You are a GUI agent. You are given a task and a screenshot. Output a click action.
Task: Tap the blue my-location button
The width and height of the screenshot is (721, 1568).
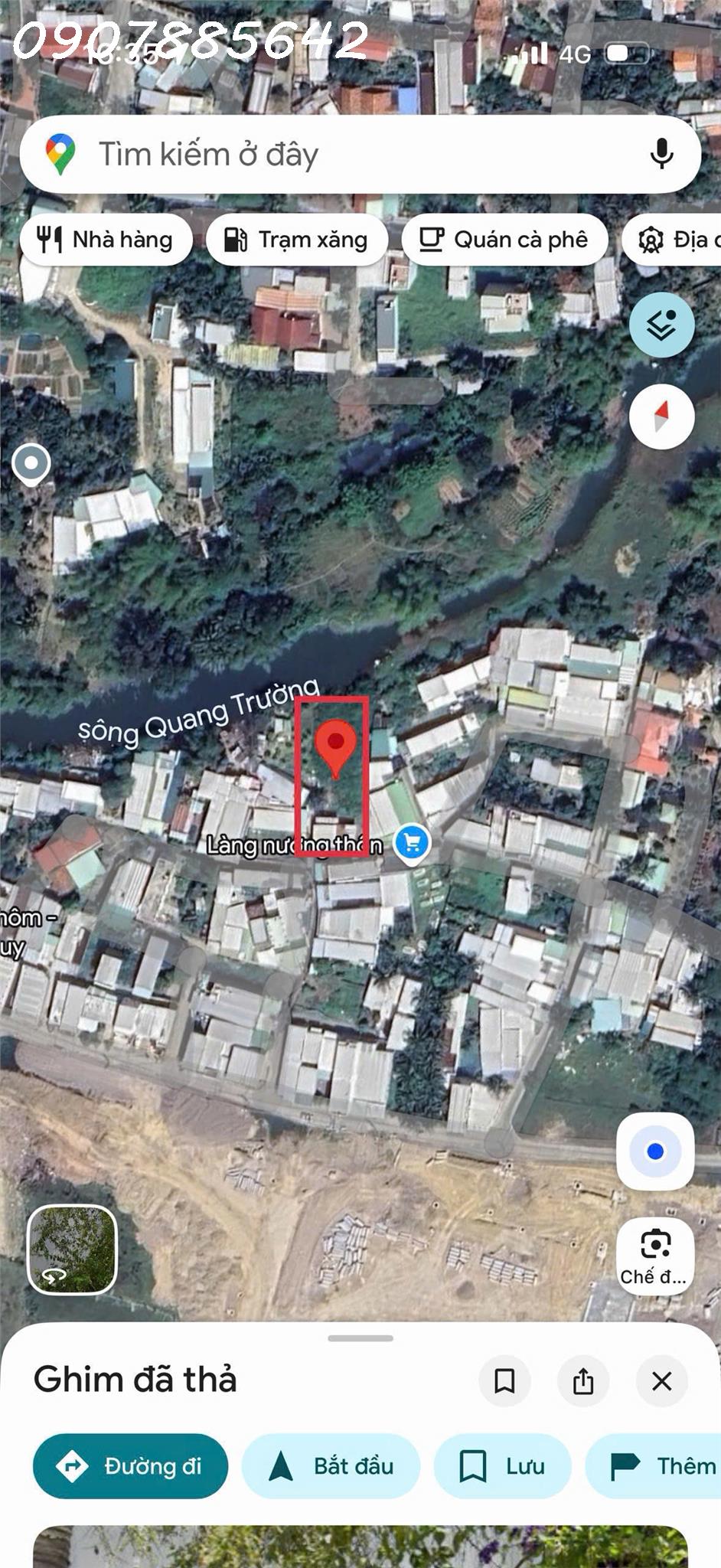654,1151
